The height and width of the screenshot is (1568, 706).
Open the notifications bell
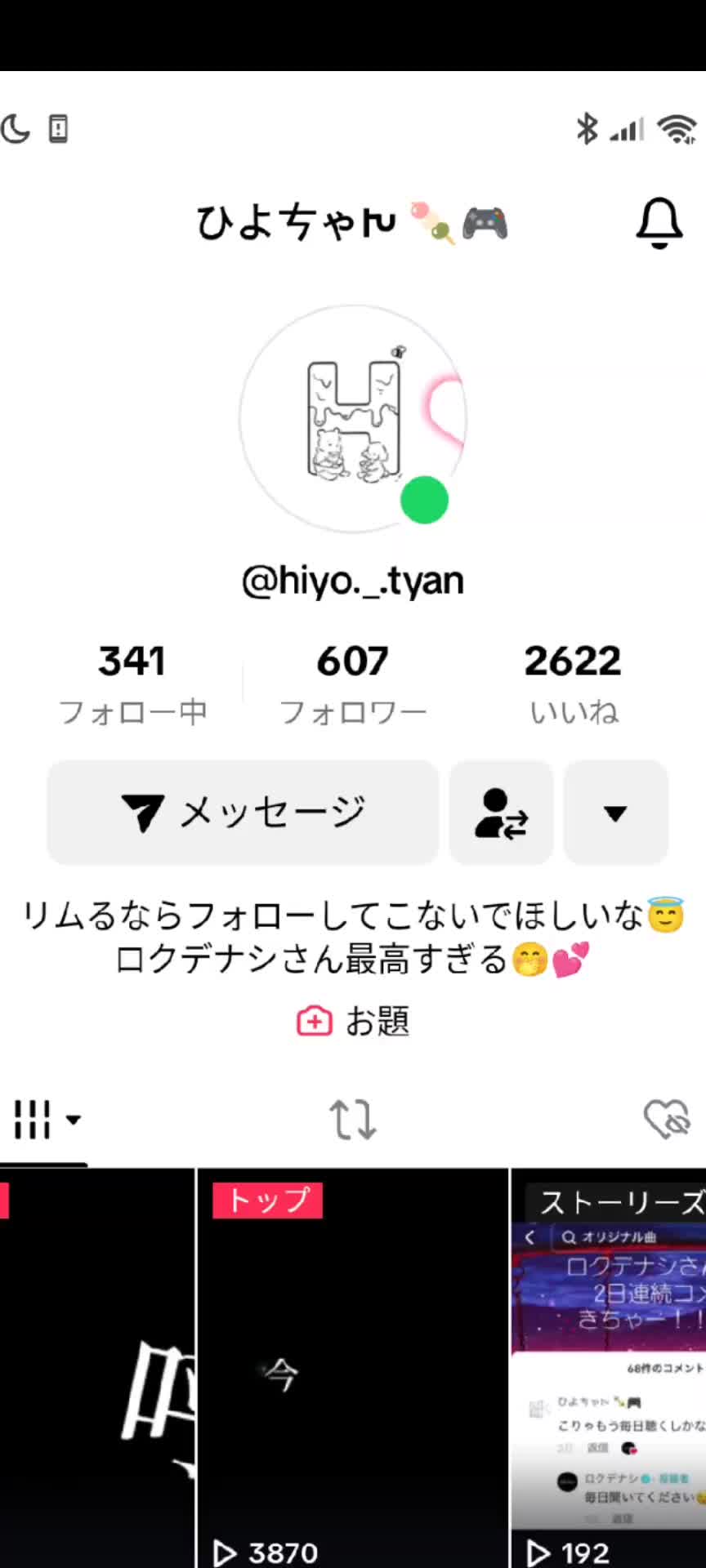click(x=659, y=223)
